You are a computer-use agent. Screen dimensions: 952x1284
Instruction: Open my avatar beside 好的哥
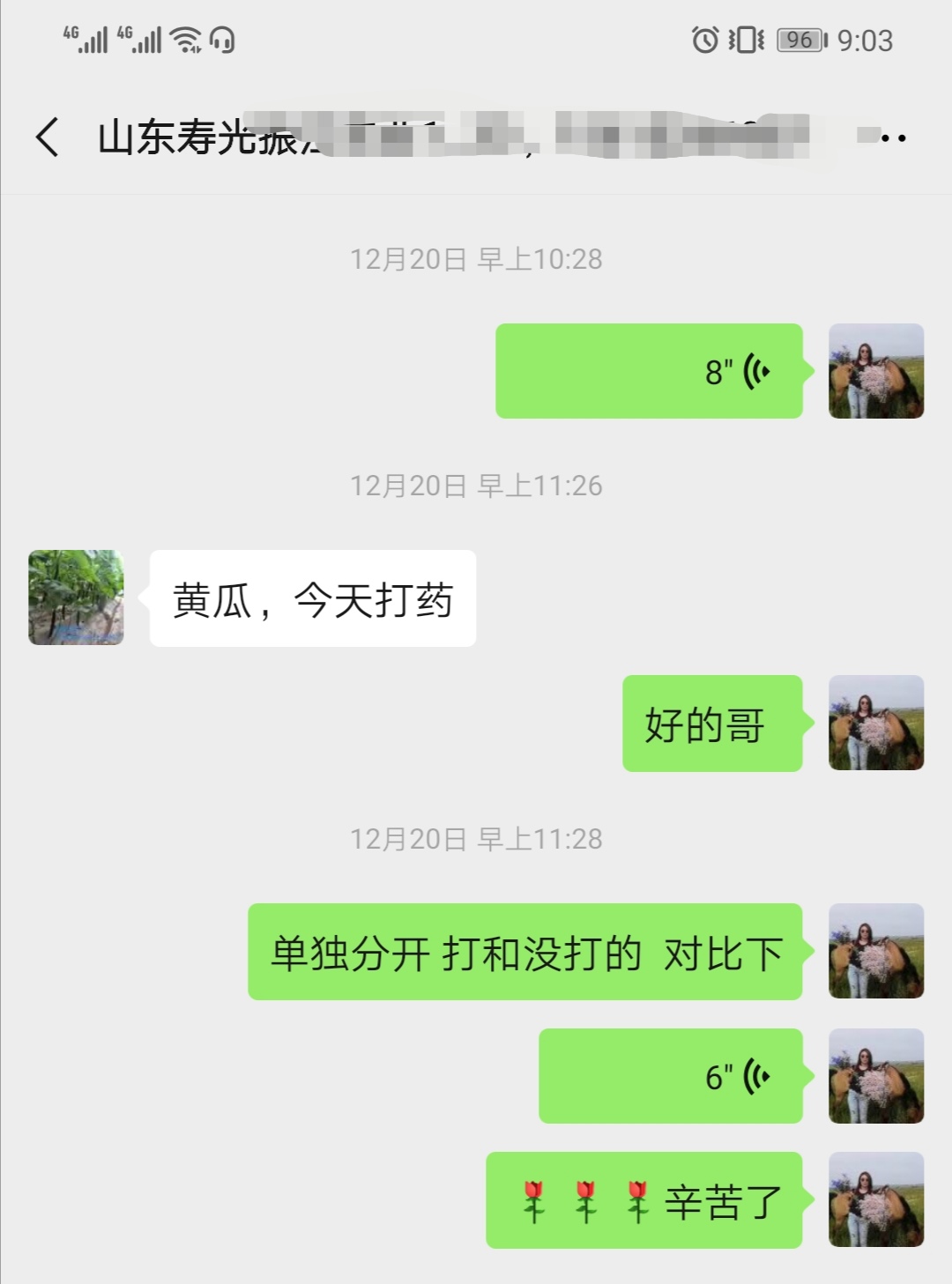875,723
